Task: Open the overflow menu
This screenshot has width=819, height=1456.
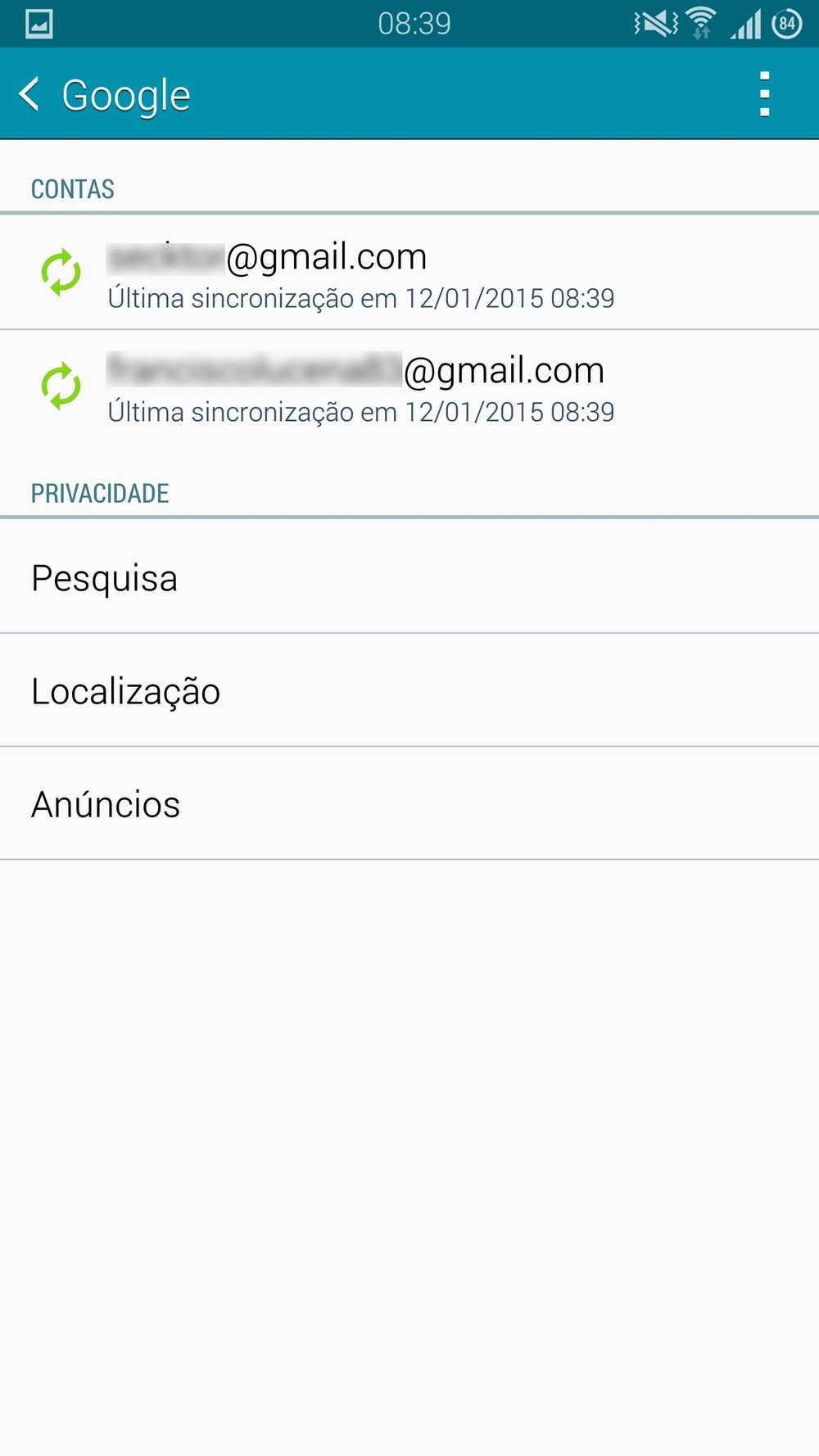Action: [764, 94]
